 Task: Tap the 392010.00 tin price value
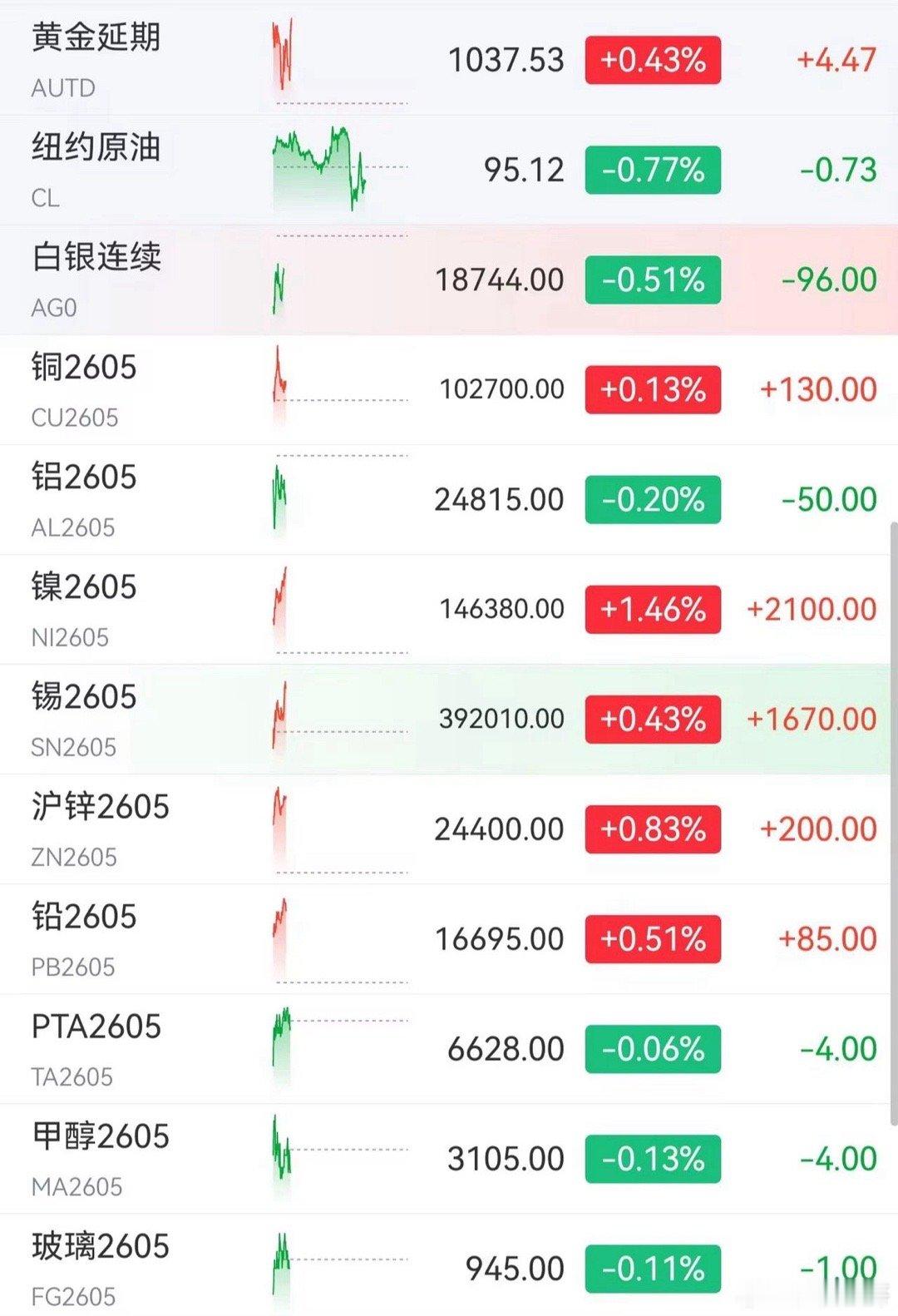(500, 719)
